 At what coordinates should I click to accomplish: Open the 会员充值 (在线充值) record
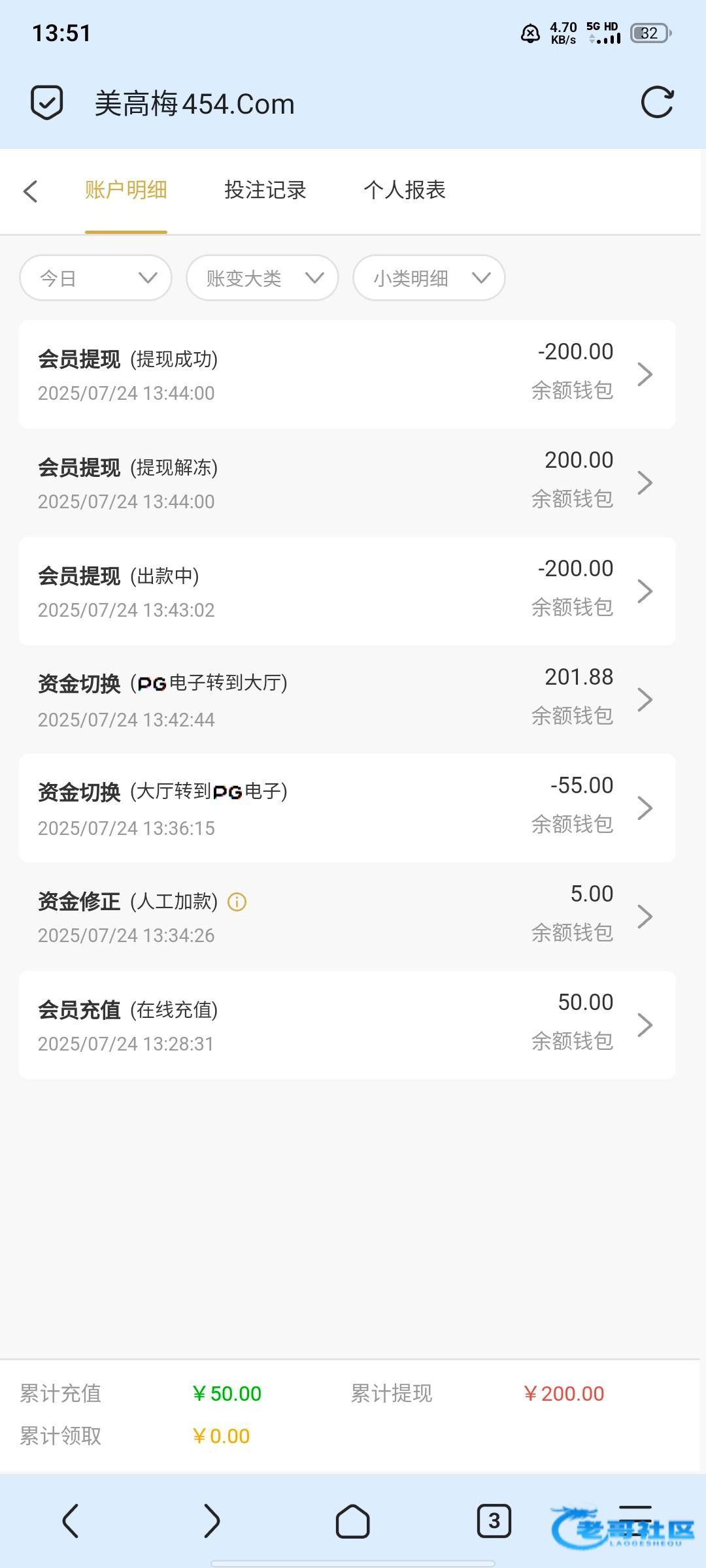pyautogui.click(x=347, y=1025)
